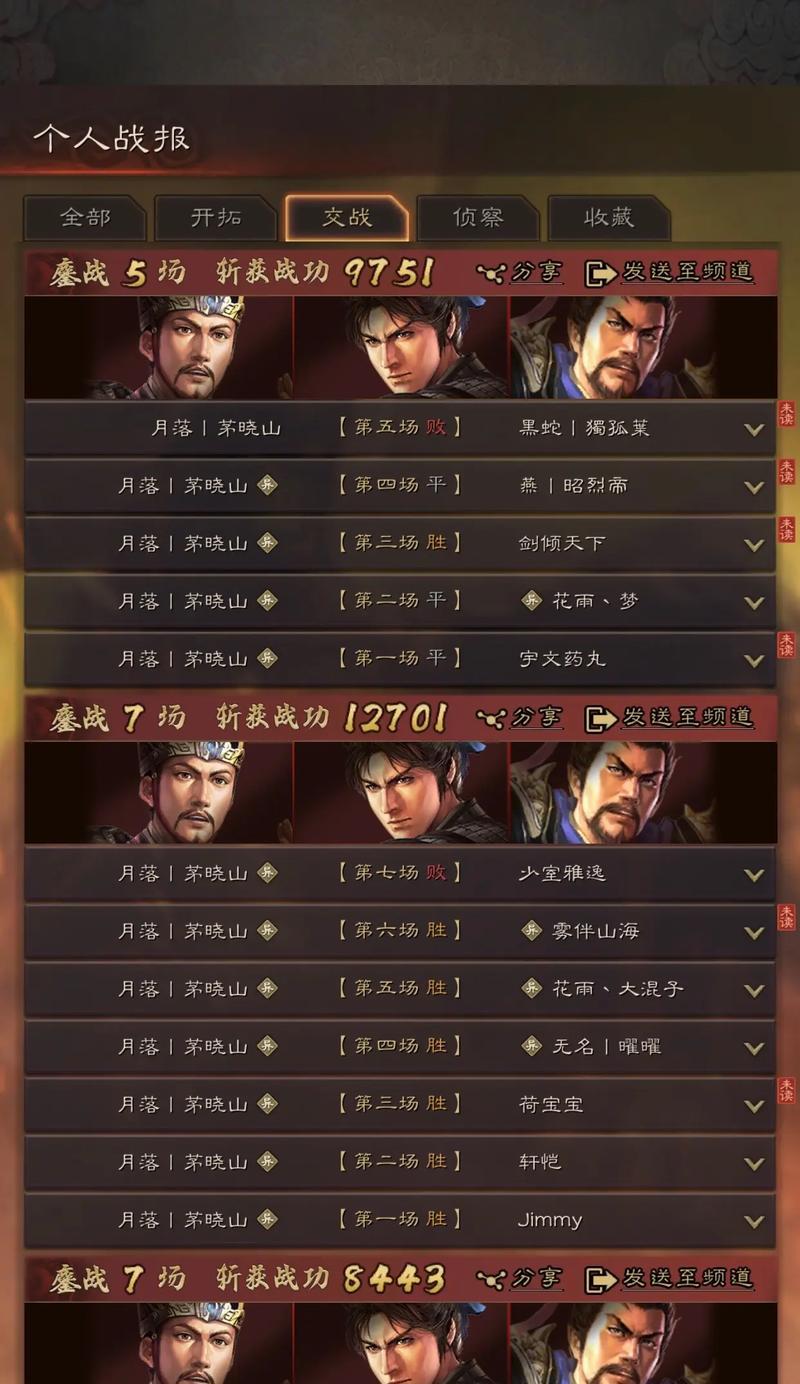Send the 8443 战功 report to channel

click(x=669, y=1278)
